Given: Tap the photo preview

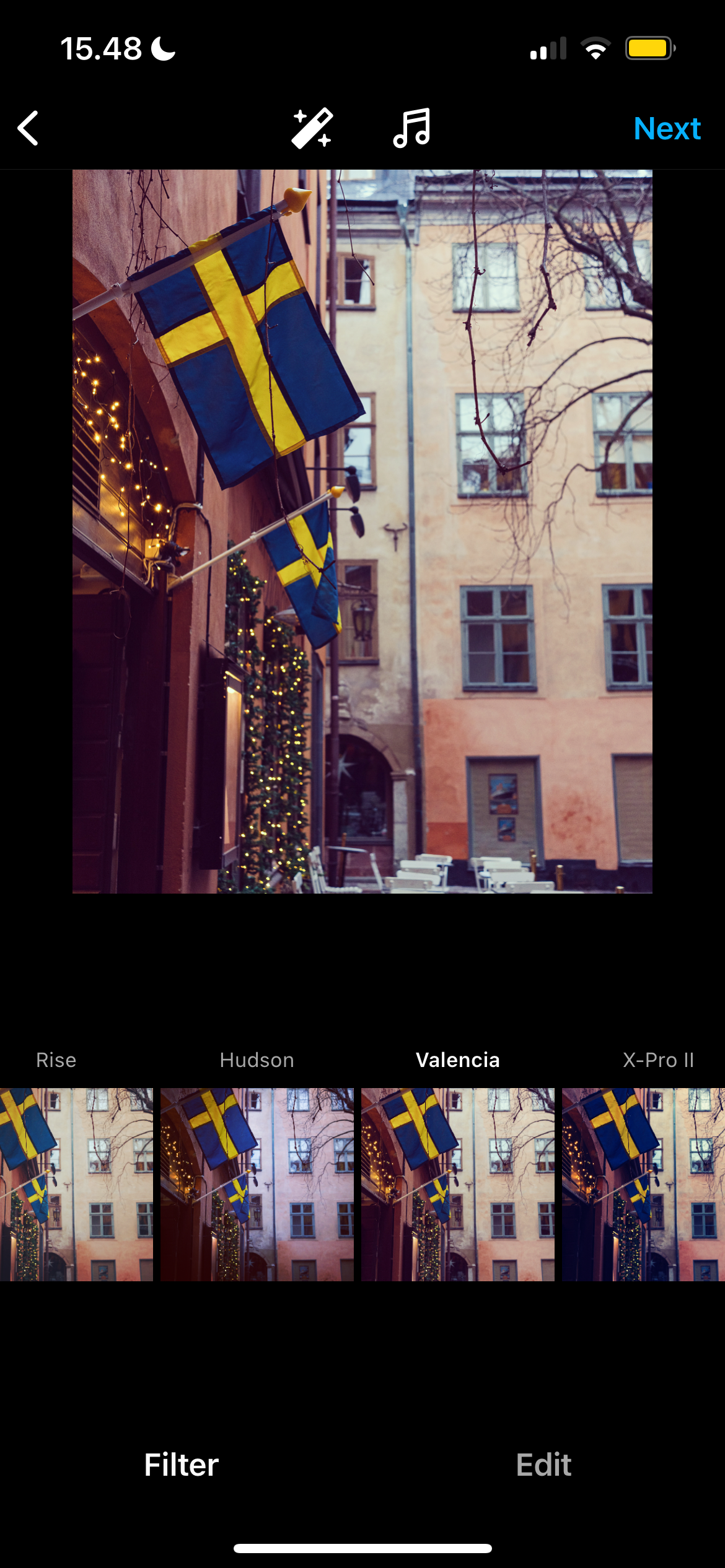Looking at the screenshot, I should pos(362,531).
